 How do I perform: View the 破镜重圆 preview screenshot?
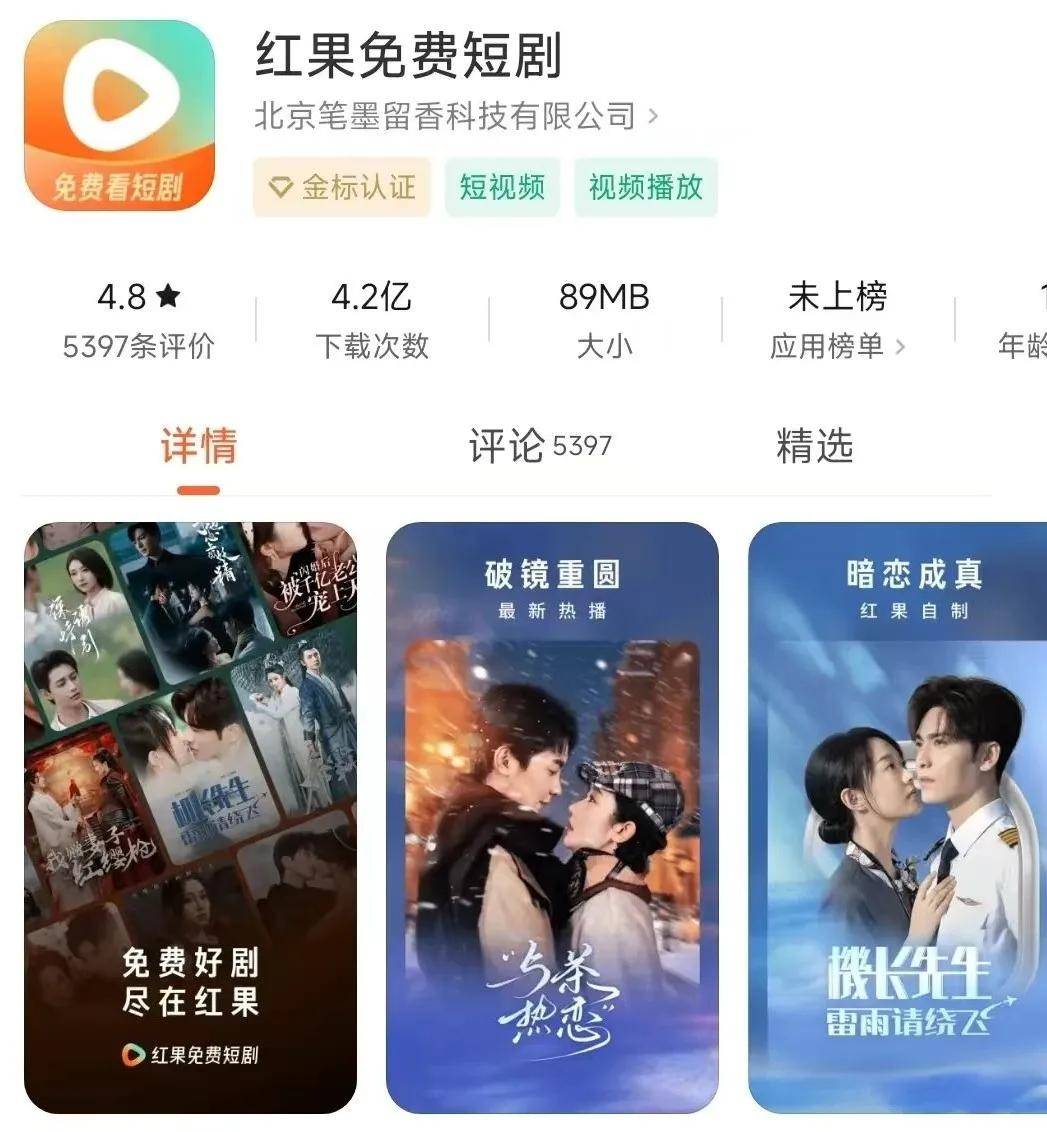(552, 817)
